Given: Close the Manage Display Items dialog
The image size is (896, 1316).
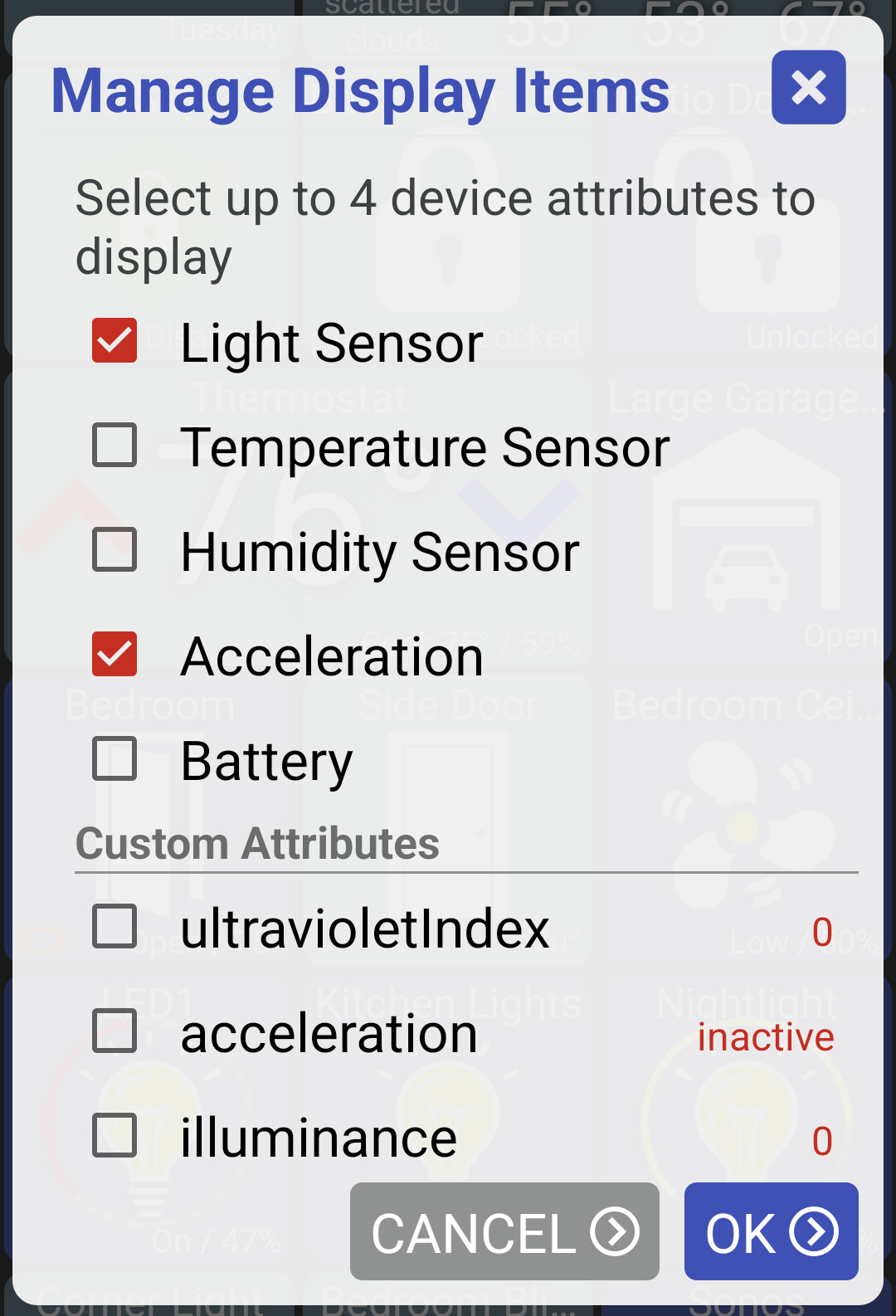Looking at the screenshot, I should 808,87.
